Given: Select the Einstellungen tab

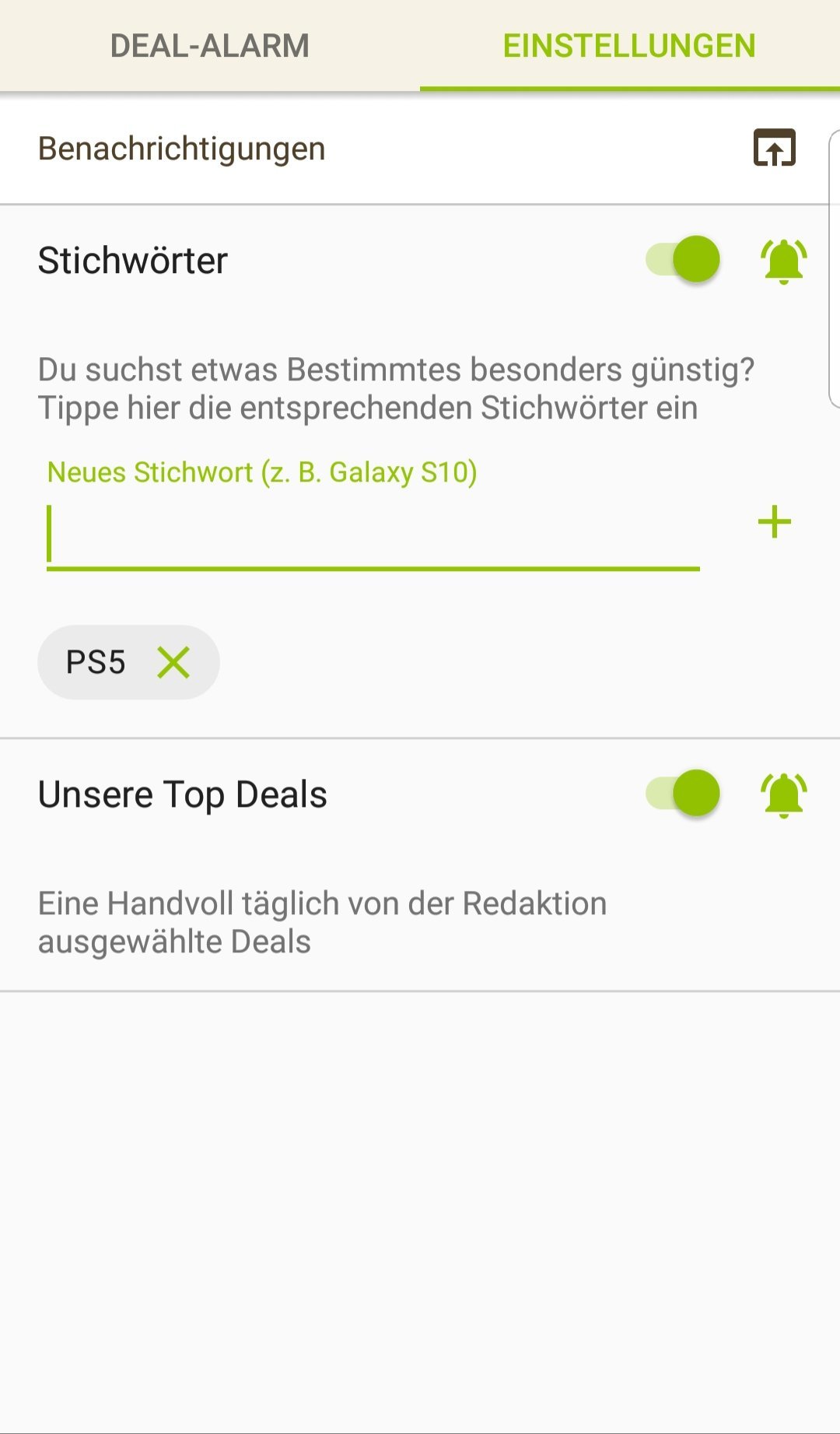Looking at the screenshot, I should (x=629, y=46).
